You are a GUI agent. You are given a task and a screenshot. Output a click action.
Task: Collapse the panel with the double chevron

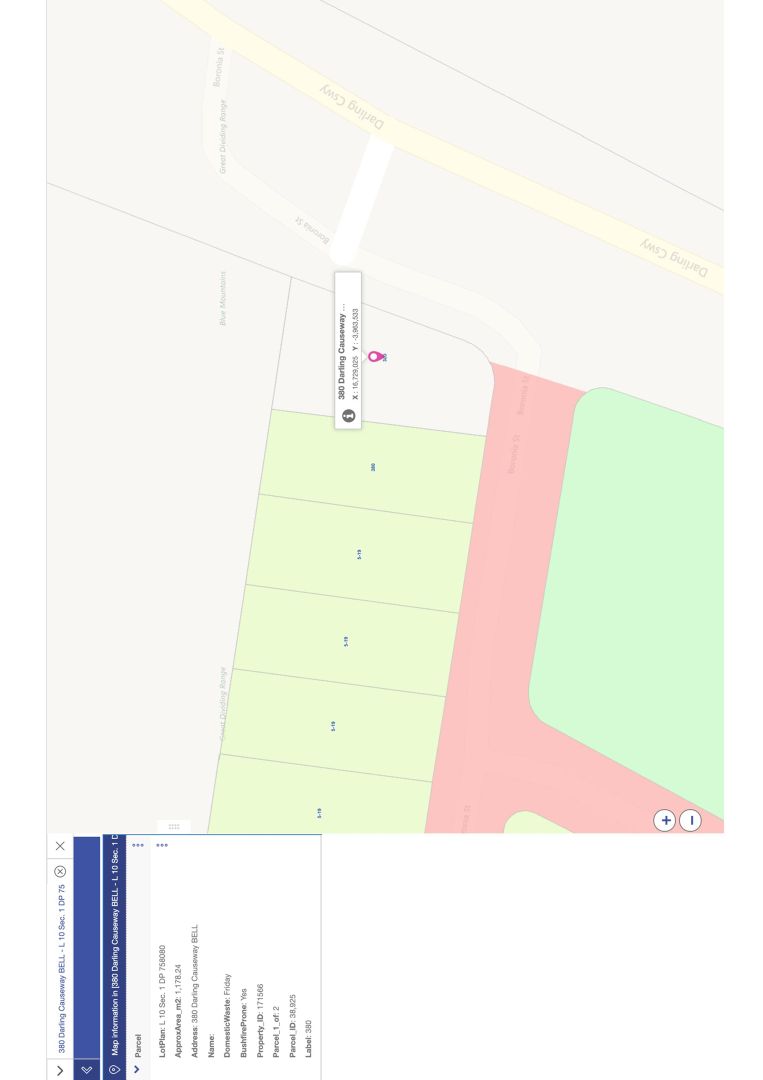pos(86,1069)
